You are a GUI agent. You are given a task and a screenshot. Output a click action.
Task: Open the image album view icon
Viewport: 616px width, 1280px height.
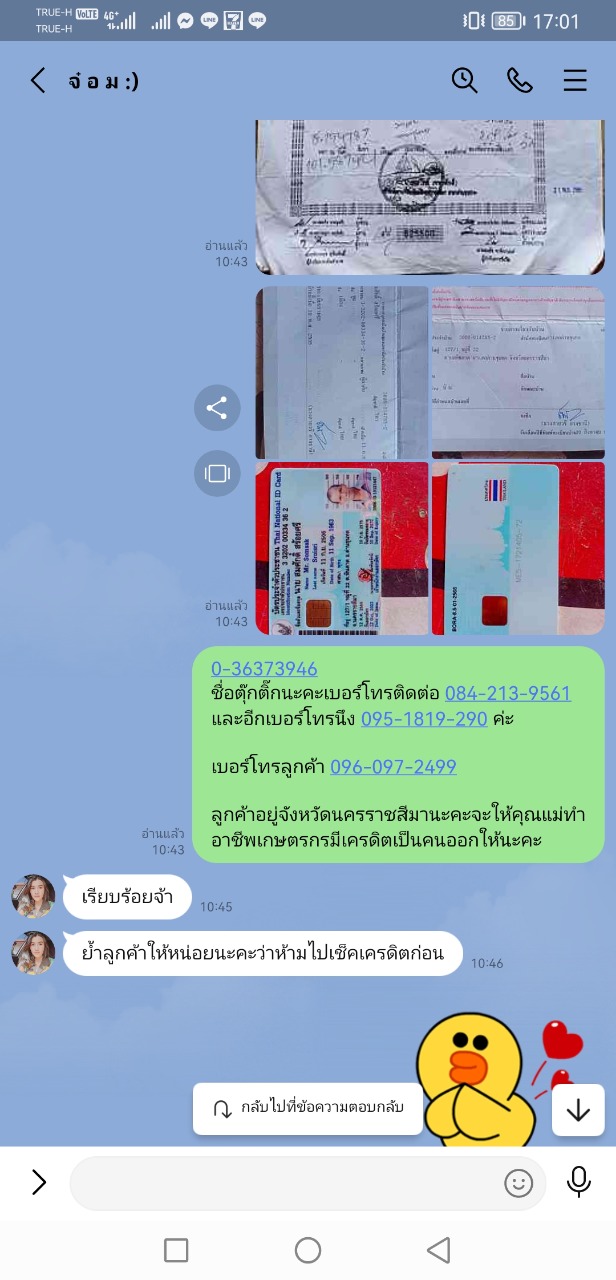217,474
